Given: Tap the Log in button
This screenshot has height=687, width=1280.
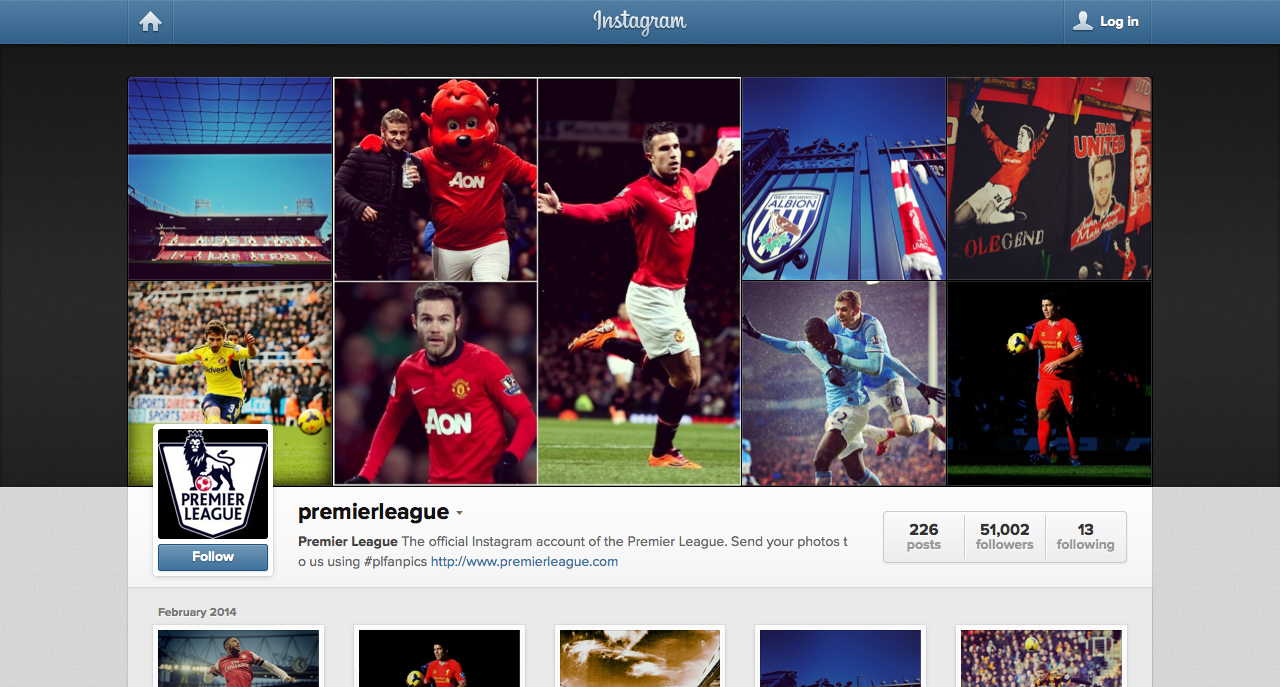Looking at the screenshot, I should [x=1107, y=22].
